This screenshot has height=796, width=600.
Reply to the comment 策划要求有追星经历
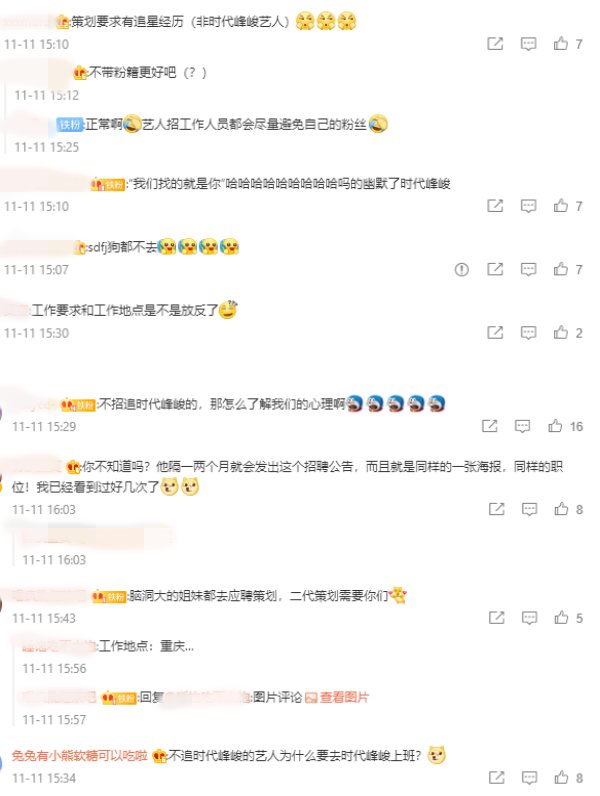click(528, 44)
